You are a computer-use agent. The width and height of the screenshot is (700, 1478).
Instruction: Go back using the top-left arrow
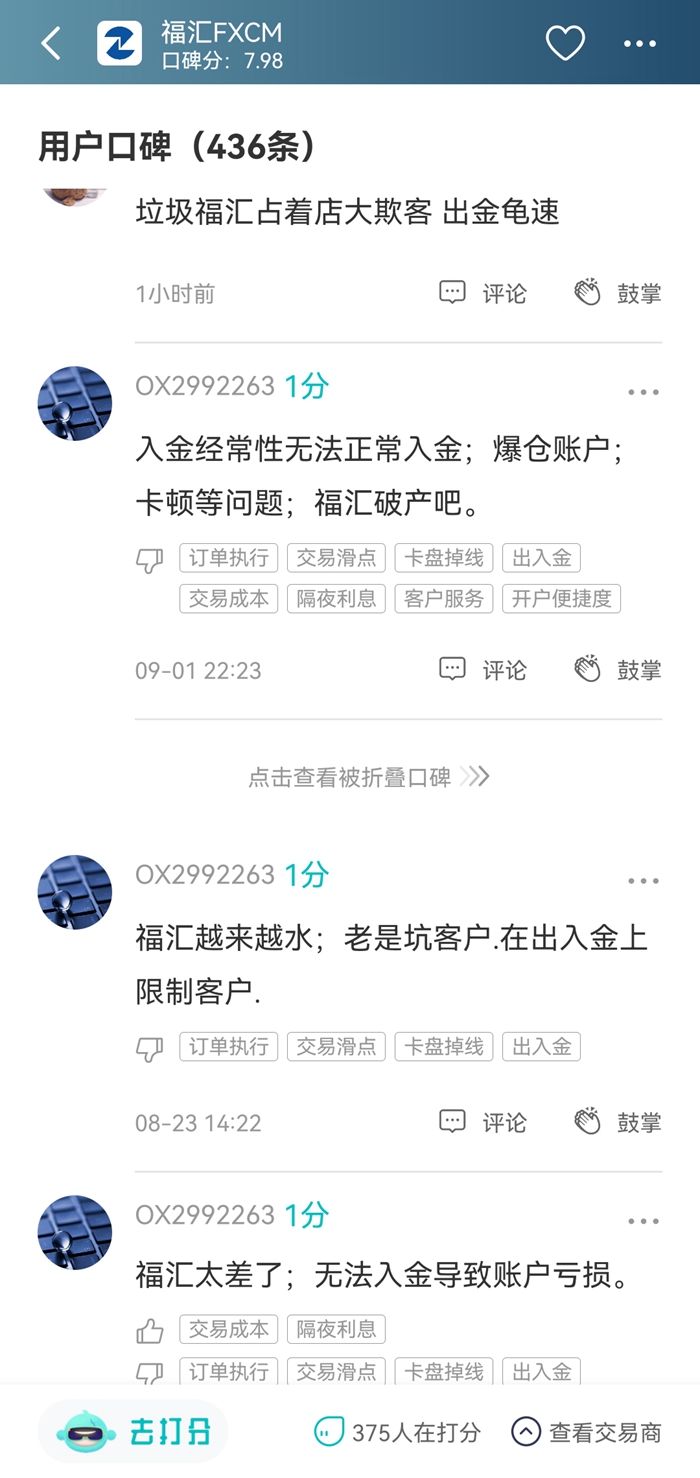pos(51,43)
